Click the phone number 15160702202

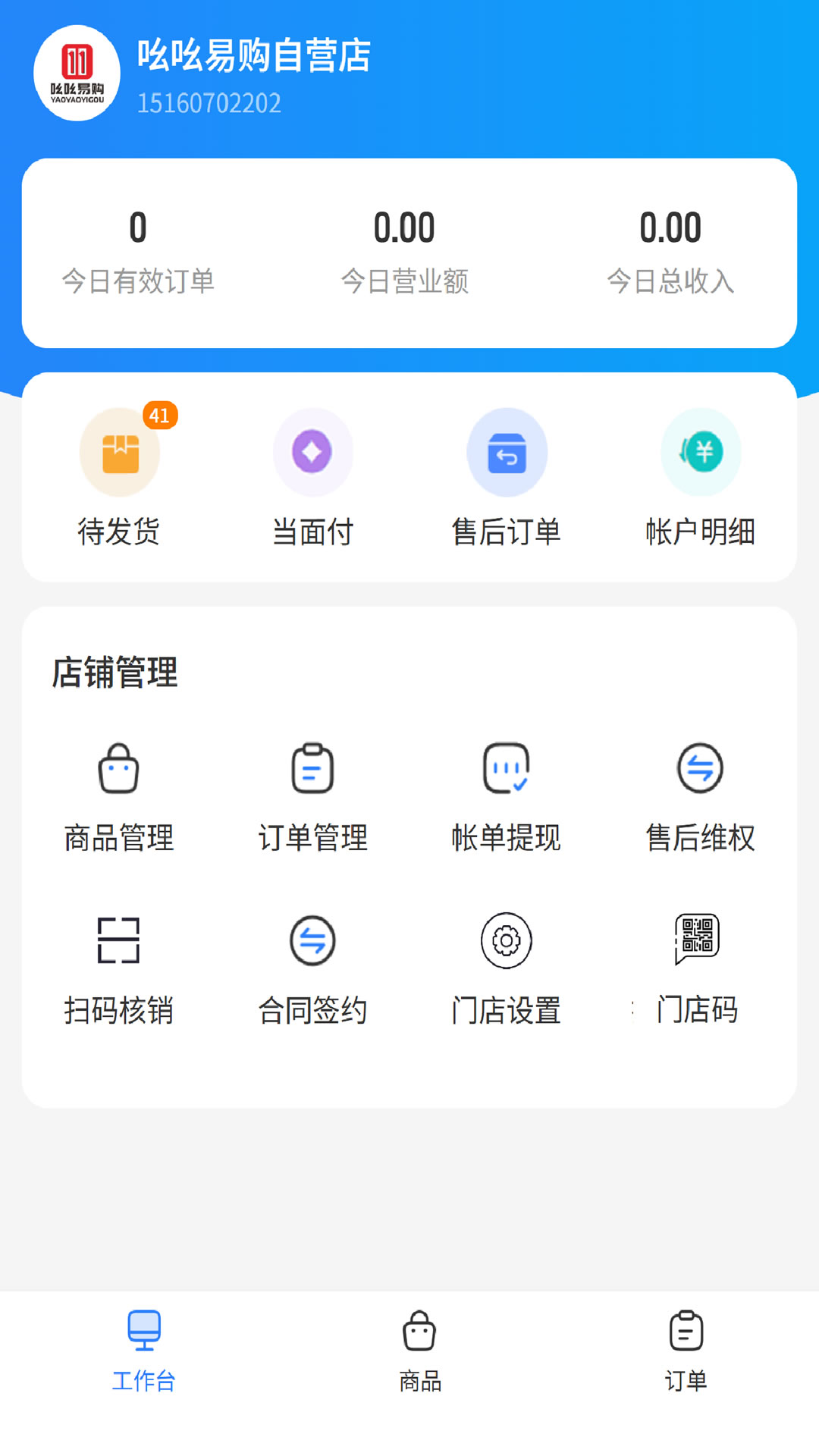click(x=209, y=102)
